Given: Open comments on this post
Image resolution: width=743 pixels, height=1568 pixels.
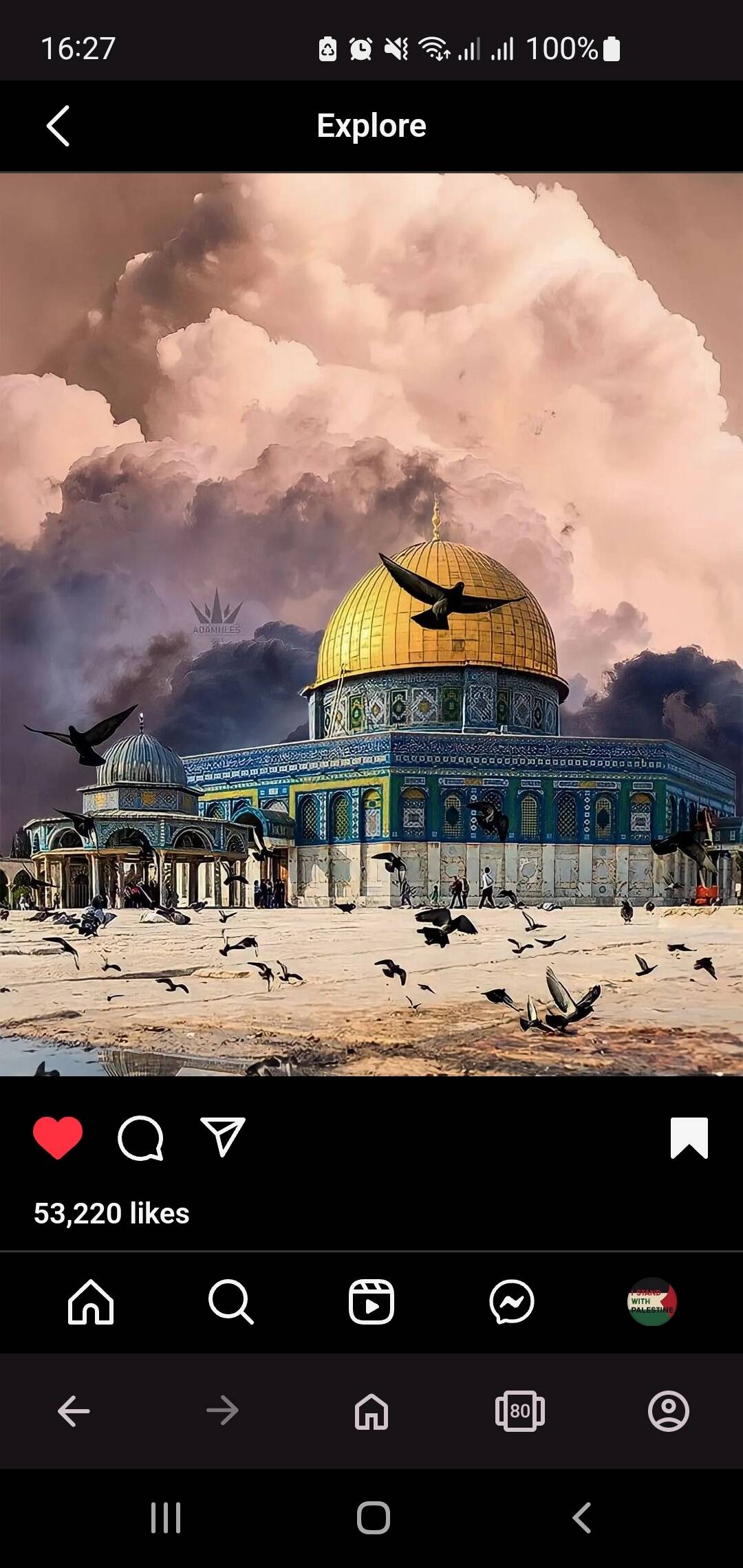Looking at the screenshot, I should [140, 1138].
